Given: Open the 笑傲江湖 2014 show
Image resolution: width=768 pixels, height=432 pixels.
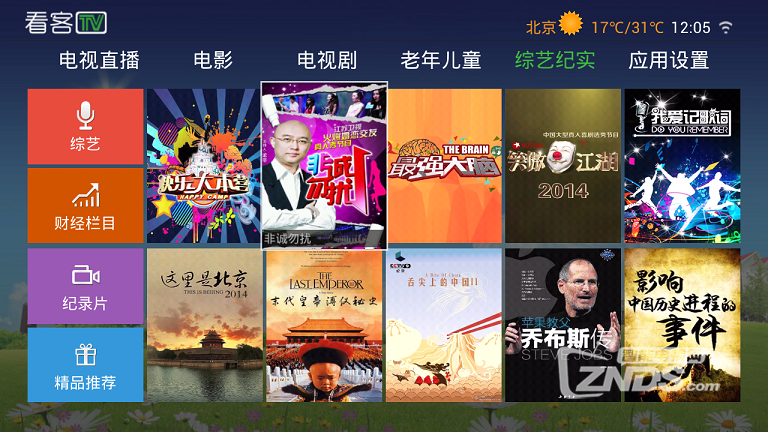Looking at the screenshot, I should (563, 167).
